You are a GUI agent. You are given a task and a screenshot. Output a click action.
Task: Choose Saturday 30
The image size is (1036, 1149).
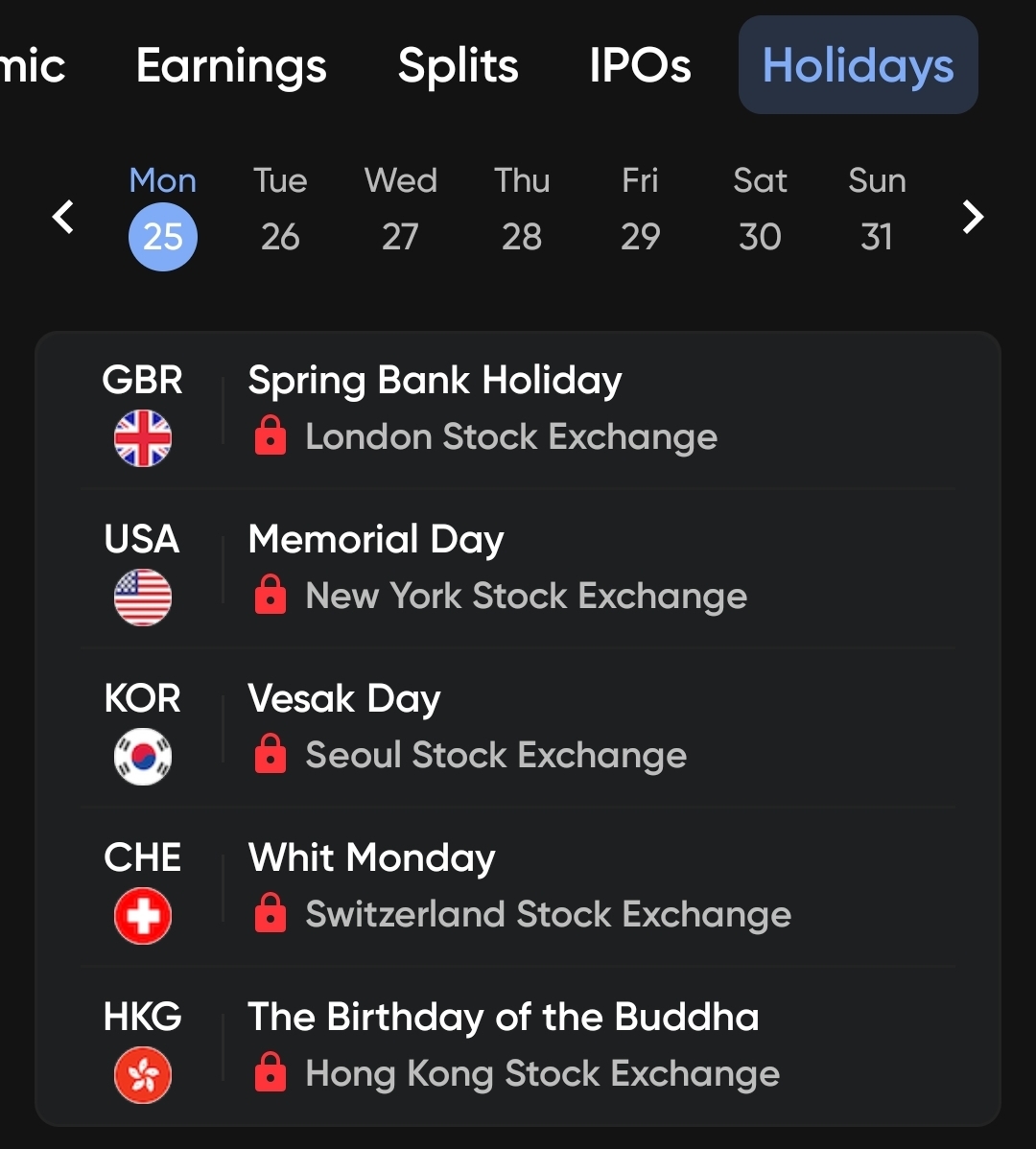[760, 217]
